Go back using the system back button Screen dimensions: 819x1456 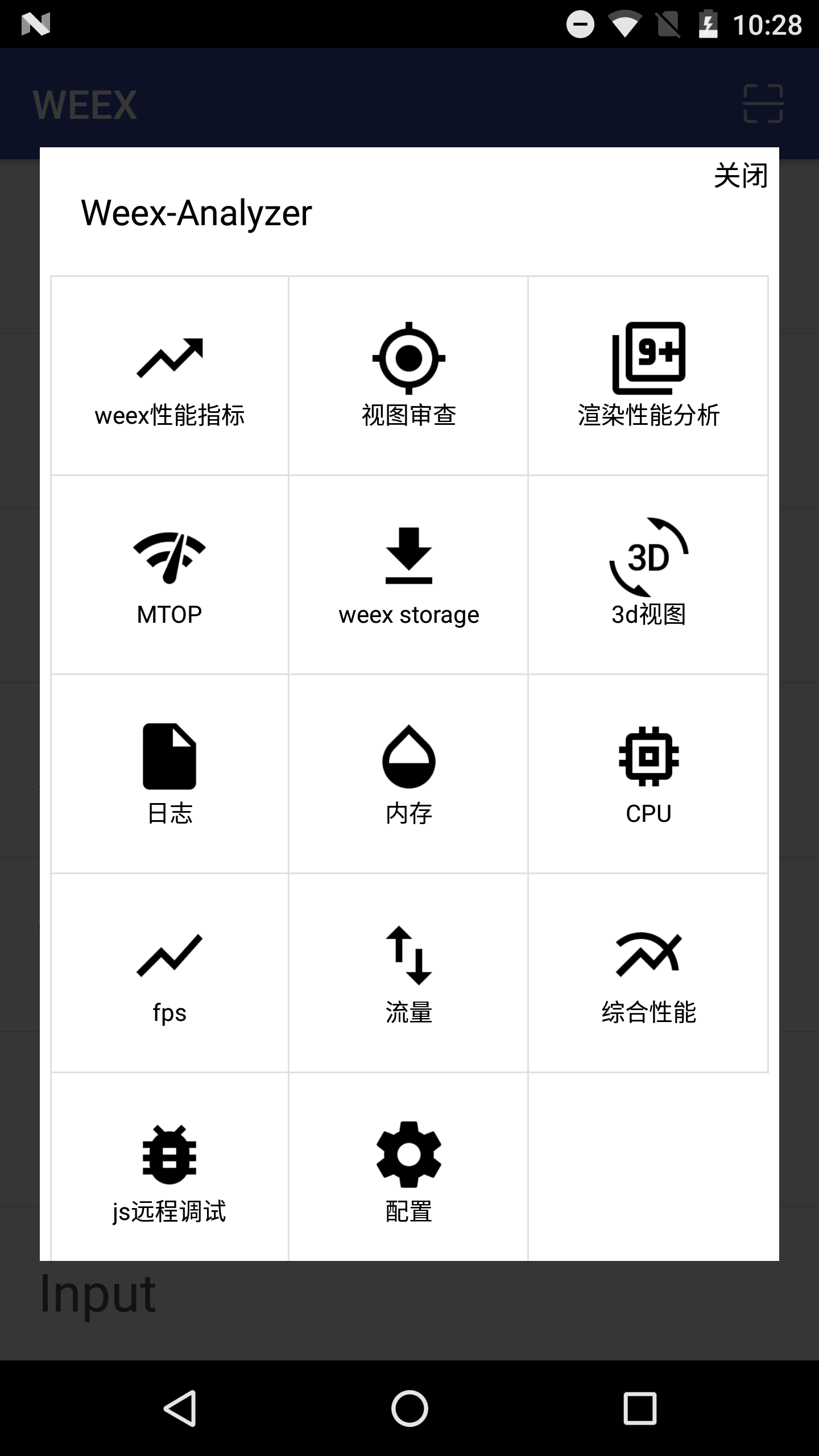click(x=180, y=1408)
